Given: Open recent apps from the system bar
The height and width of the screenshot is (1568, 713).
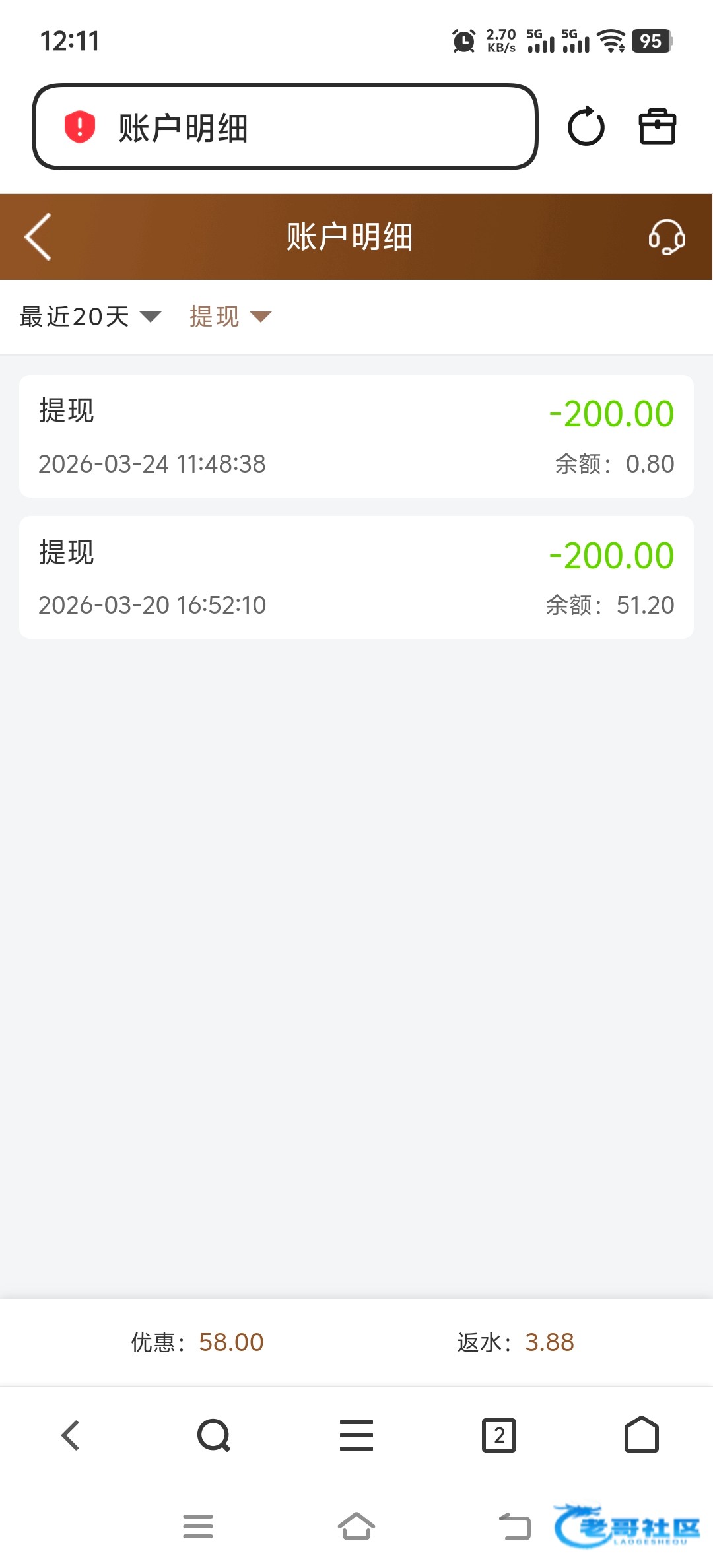Looking at the screenshot, I should pyautogui.click(x=198, y=1526).
